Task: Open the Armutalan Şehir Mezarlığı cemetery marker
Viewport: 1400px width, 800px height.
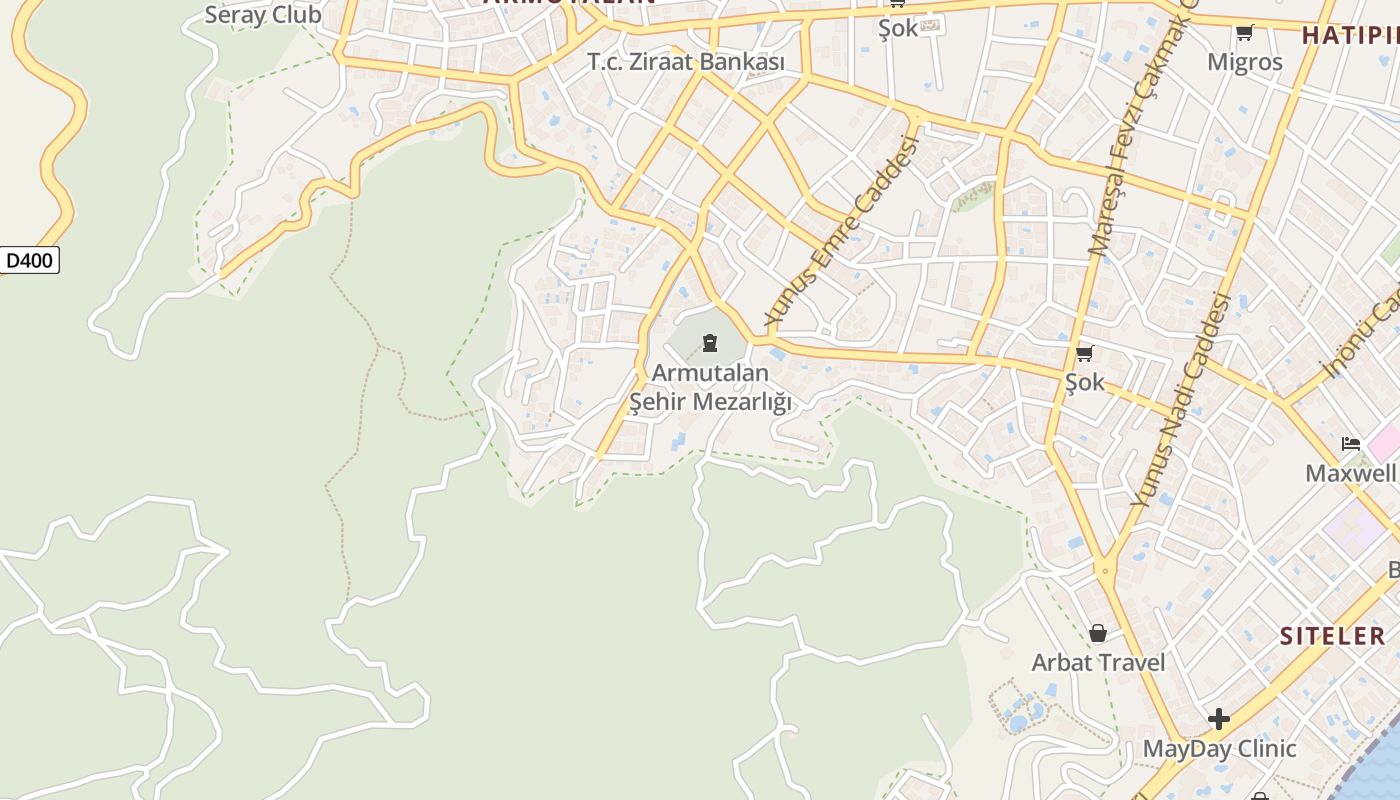Action: click(709, 345)
